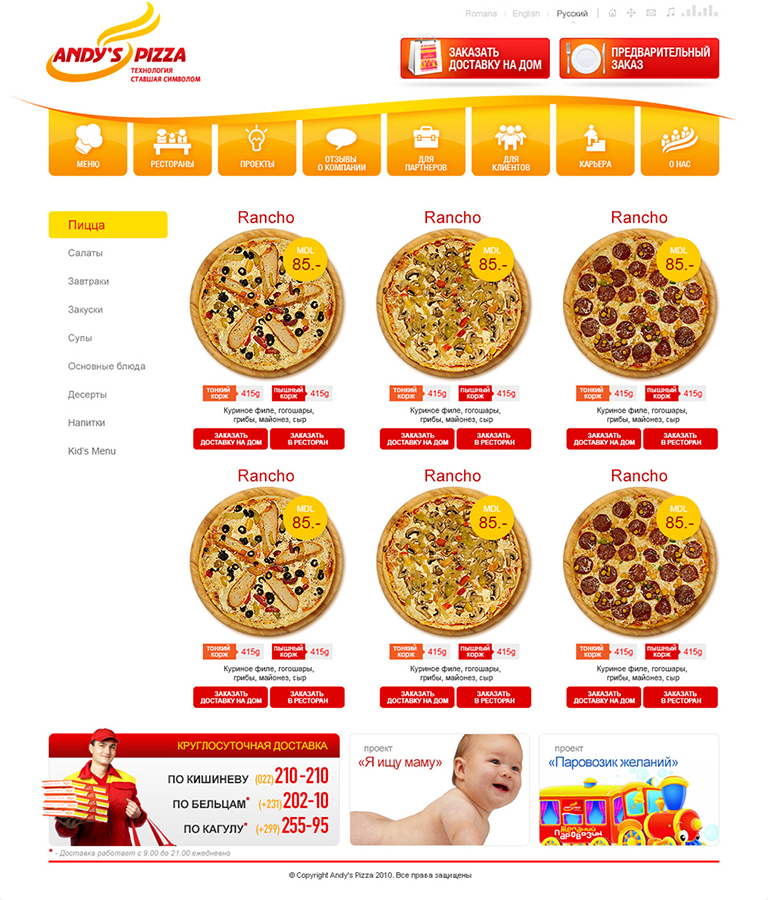Screen dimensions: 768x900
Task: Open the О нас page
Action: click(680, 142)
